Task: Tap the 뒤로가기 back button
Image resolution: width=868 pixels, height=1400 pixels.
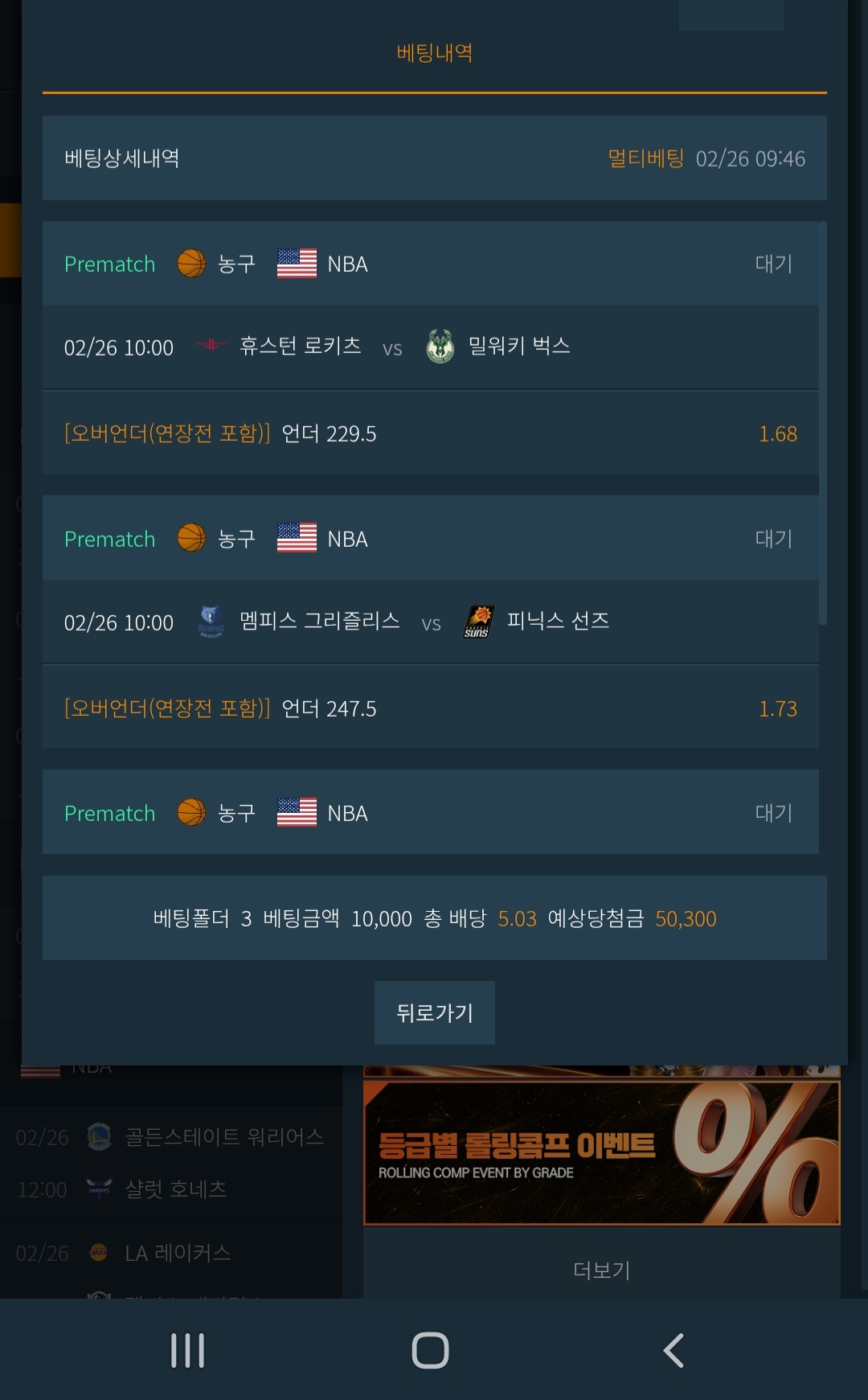Action: [434, 1012]
